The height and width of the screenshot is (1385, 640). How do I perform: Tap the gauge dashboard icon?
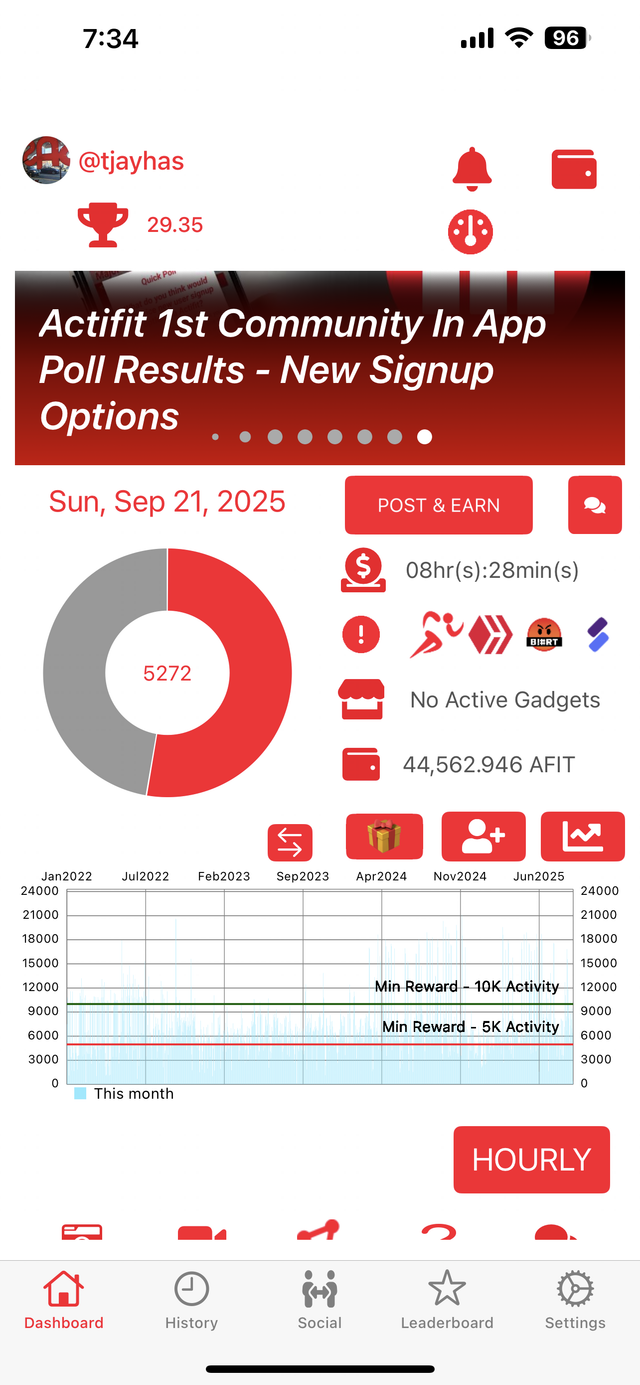pyautogui.click(x=470, y=231)
